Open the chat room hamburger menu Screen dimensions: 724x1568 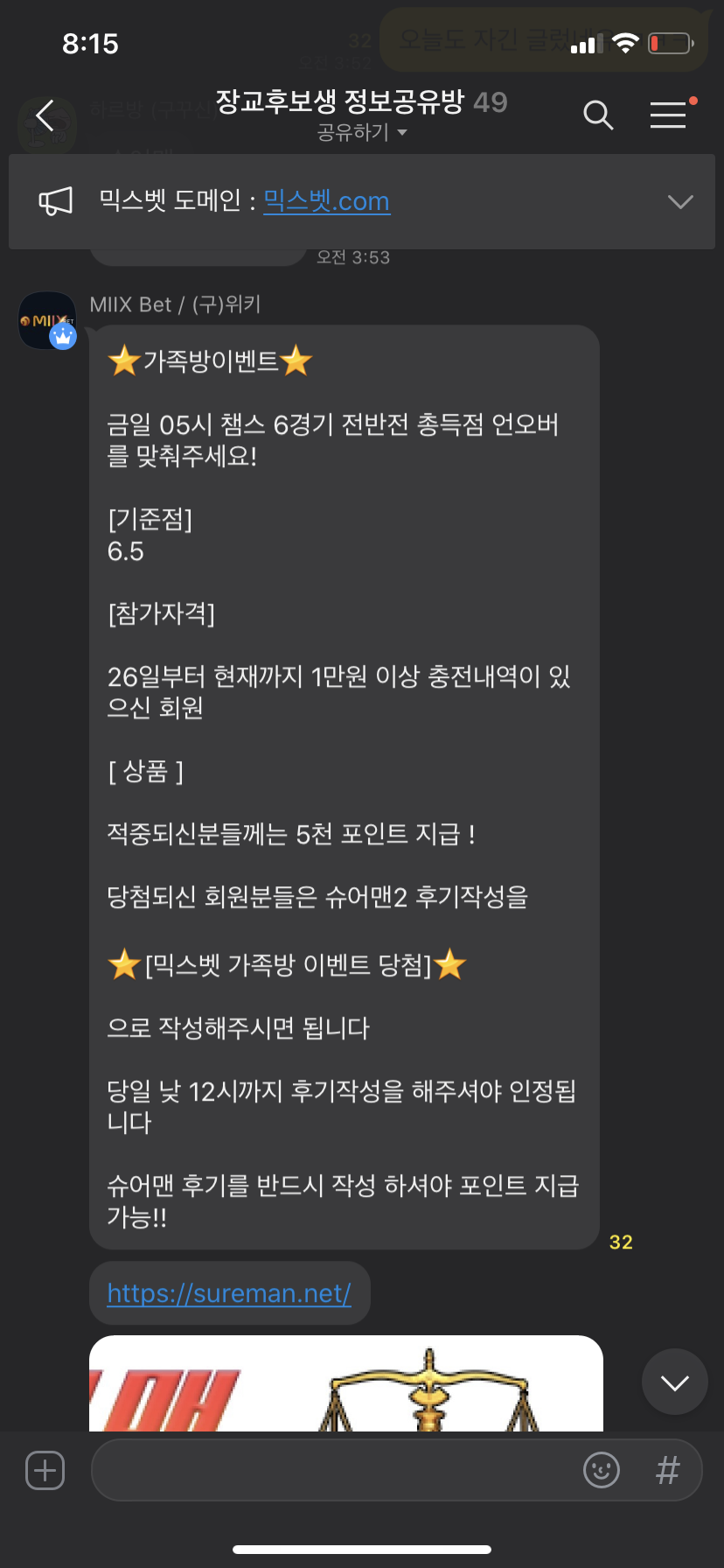(668, 115)
